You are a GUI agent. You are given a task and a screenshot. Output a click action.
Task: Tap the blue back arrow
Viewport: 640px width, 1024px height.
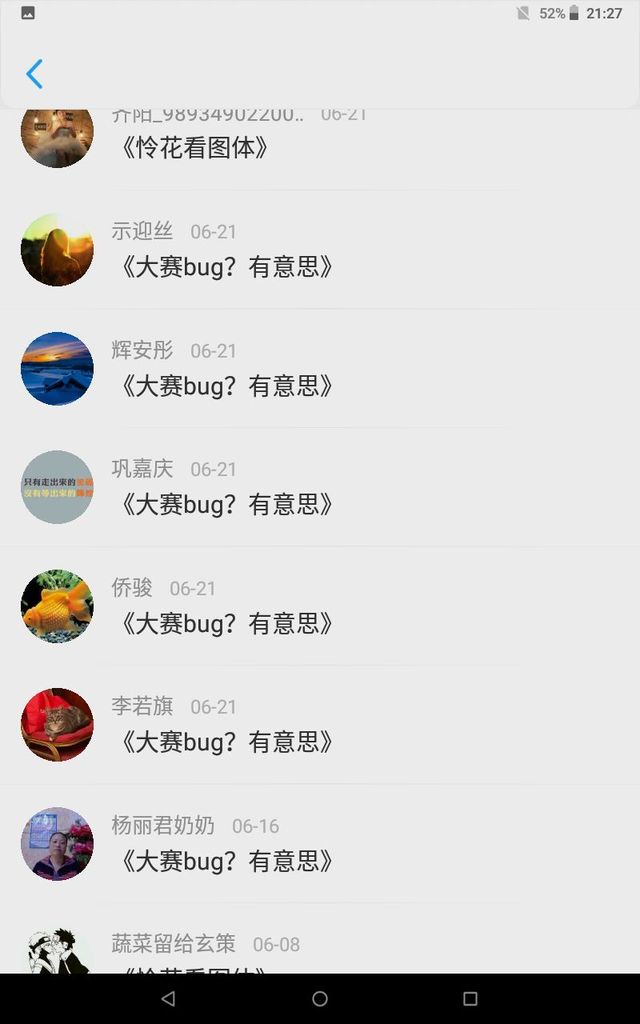35,74
